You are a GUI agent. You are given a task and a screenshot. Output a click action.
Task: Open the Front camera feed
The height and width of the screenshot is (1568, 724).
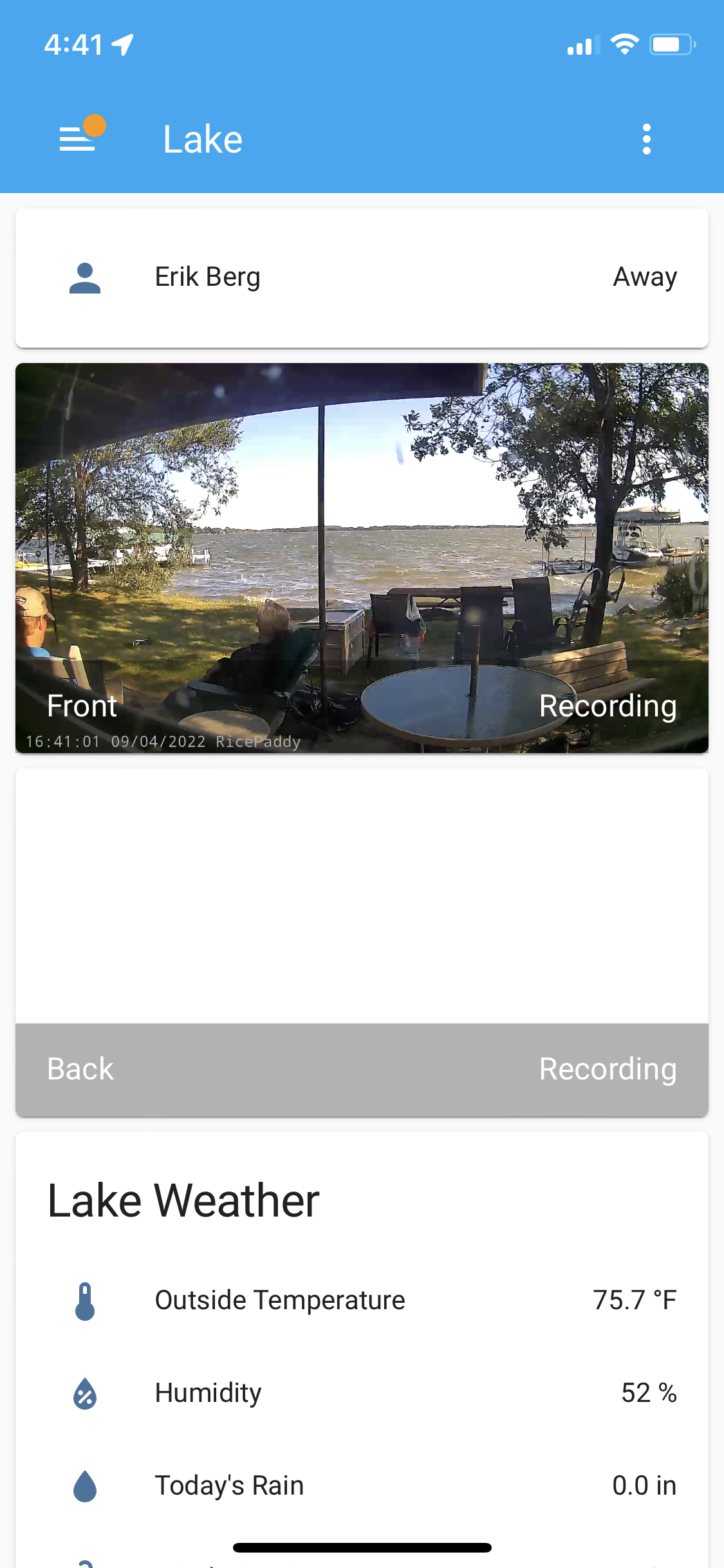tap(362, 557)
